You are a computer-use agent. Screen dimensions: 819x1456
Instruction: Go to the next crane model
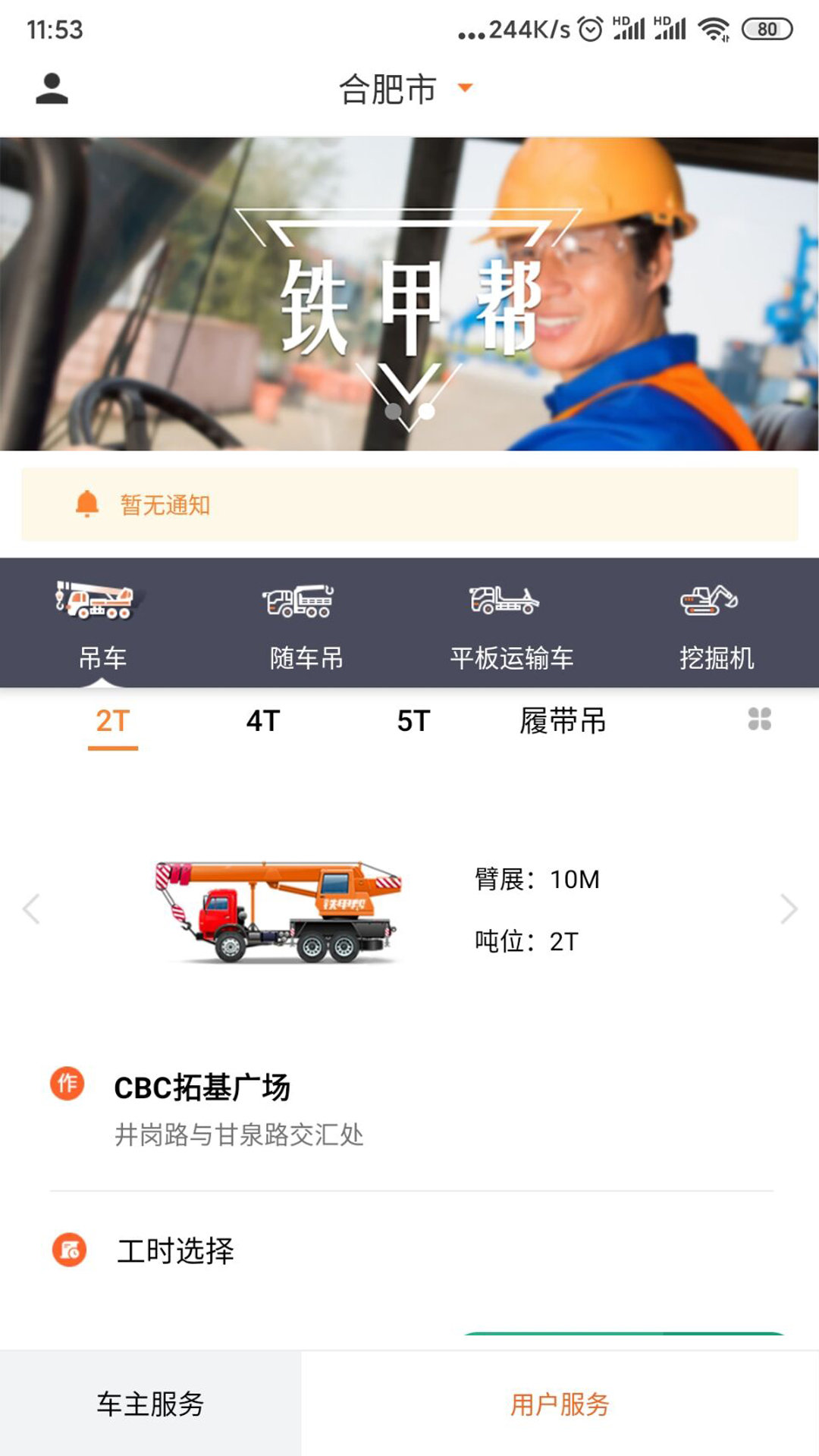coord(788,908)
